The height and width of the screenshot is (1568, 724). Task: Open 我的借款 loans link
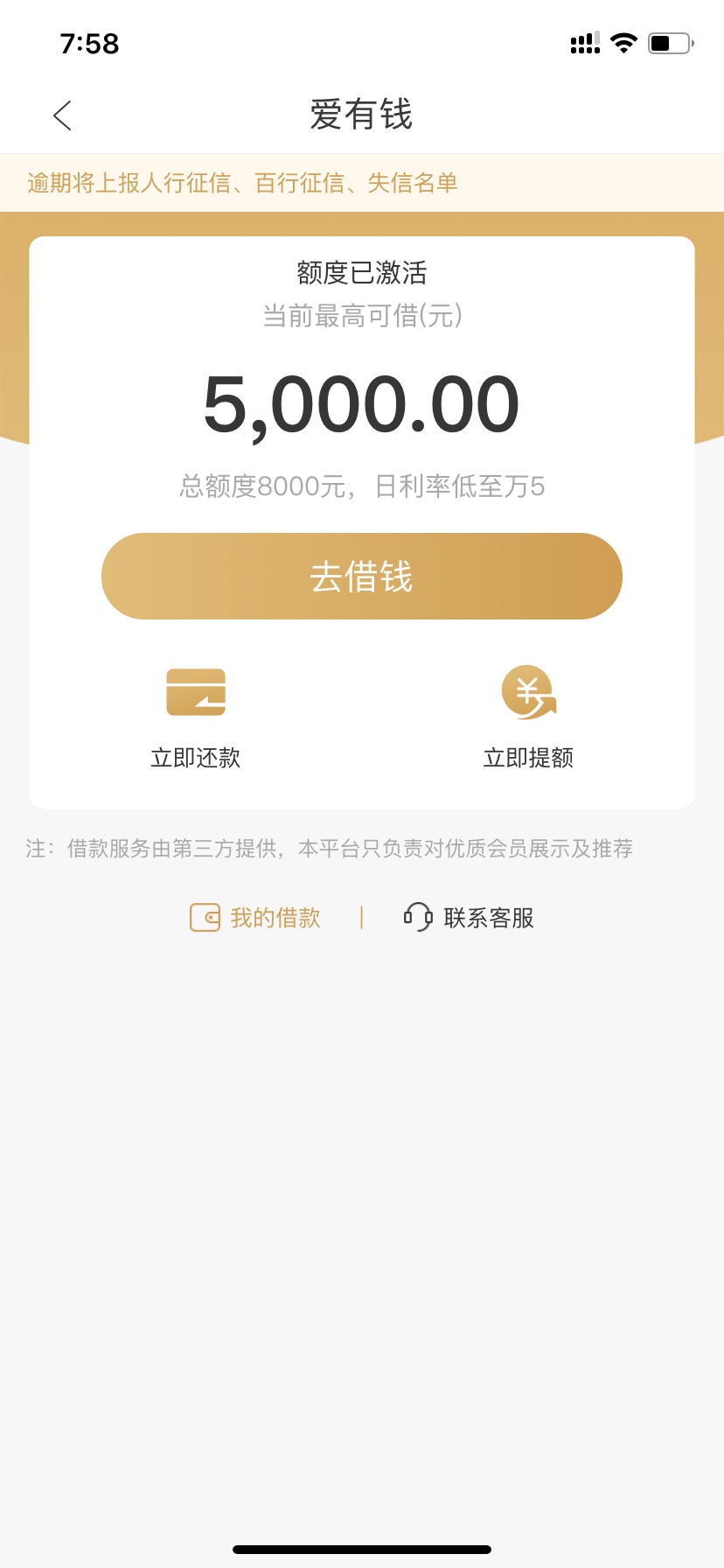coord(255,918)
